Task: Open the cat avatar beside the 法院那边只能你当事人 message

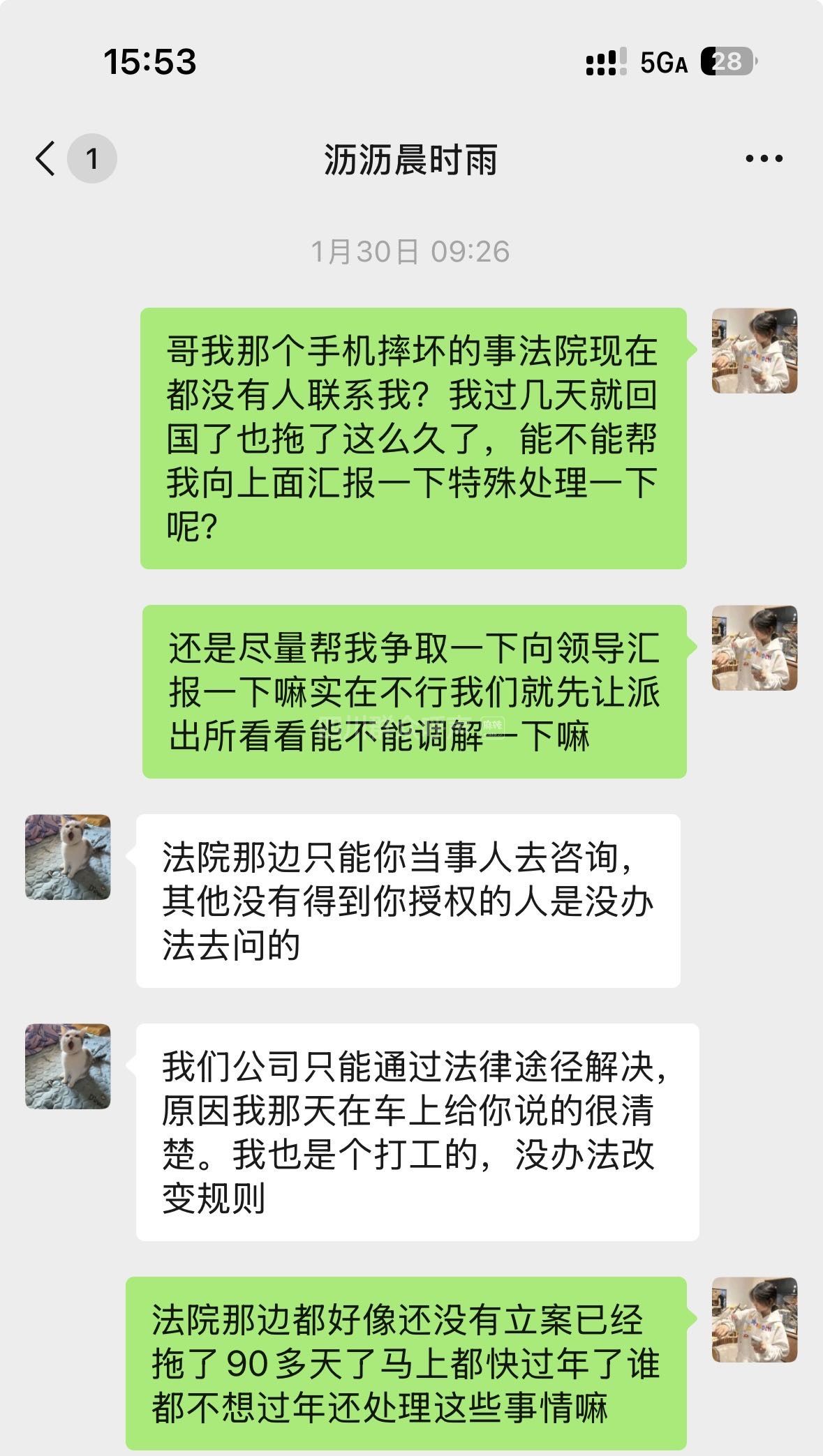Action: coord(68,857)
